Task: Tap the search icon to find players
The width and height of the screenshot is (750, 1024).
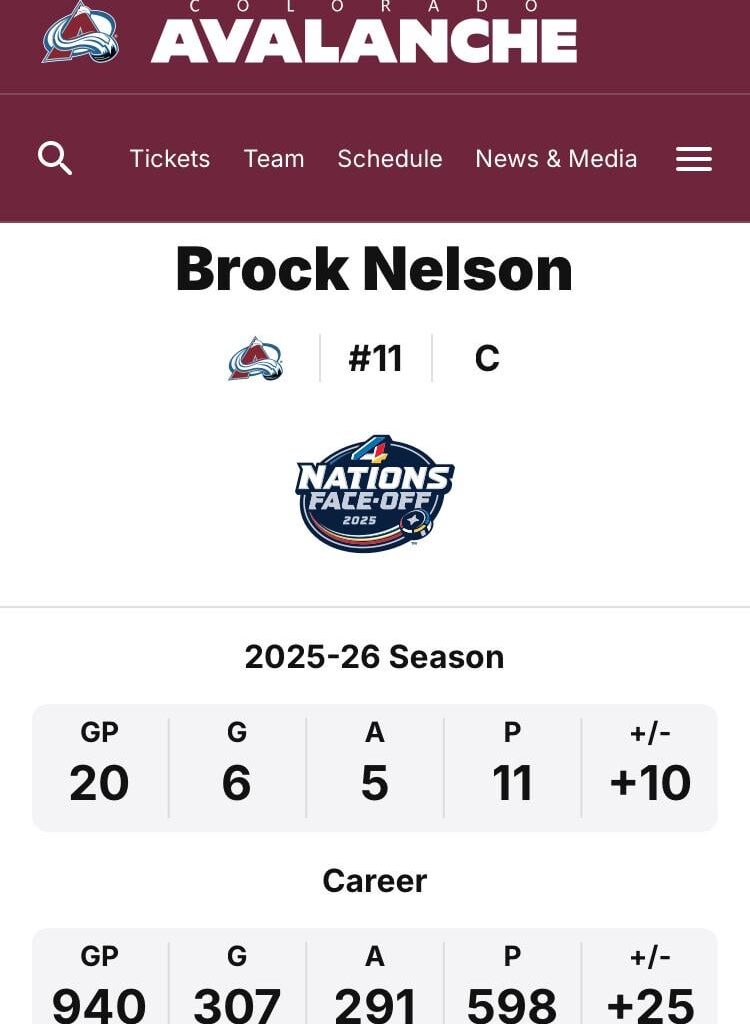Action: click(x=55, y=158)
